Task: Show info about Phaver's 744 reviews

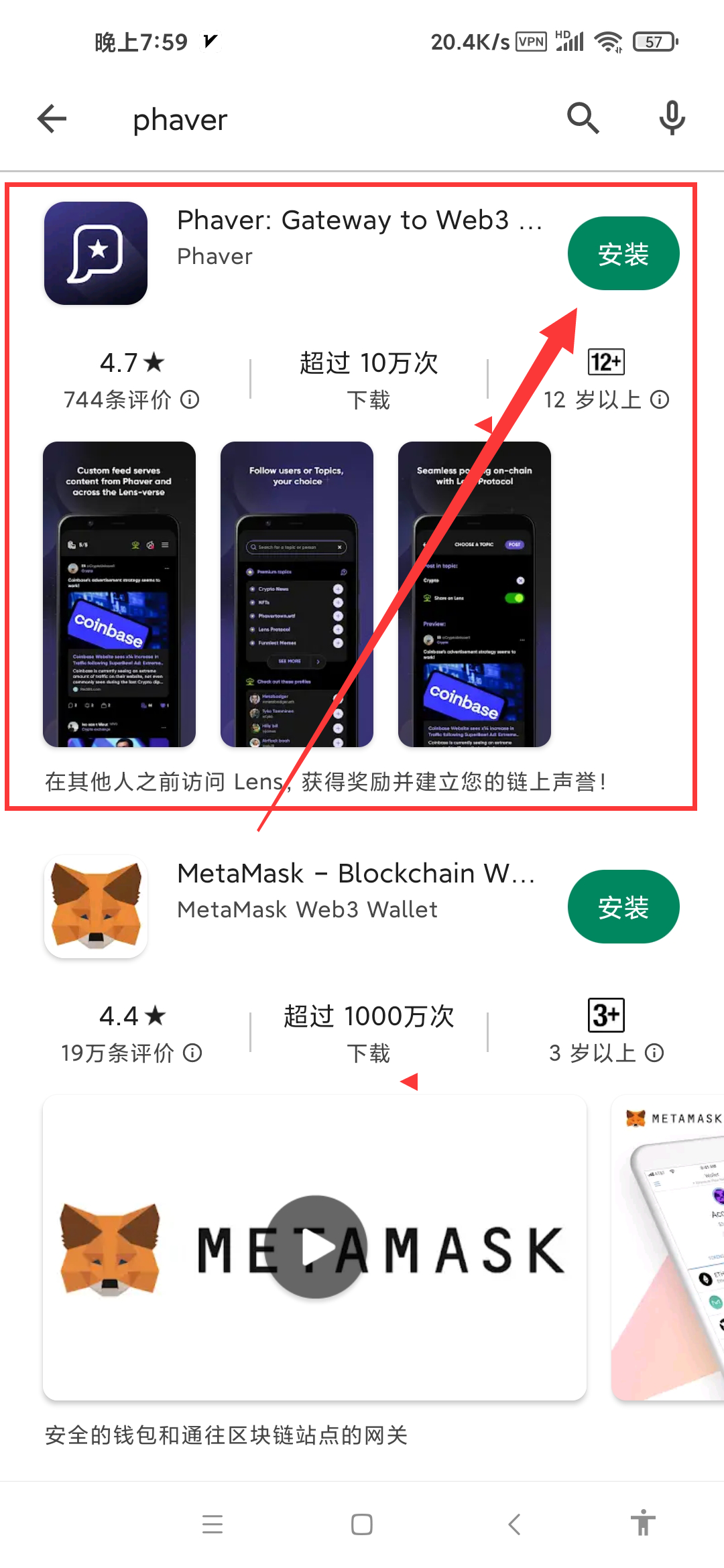Action: [190, 400]
